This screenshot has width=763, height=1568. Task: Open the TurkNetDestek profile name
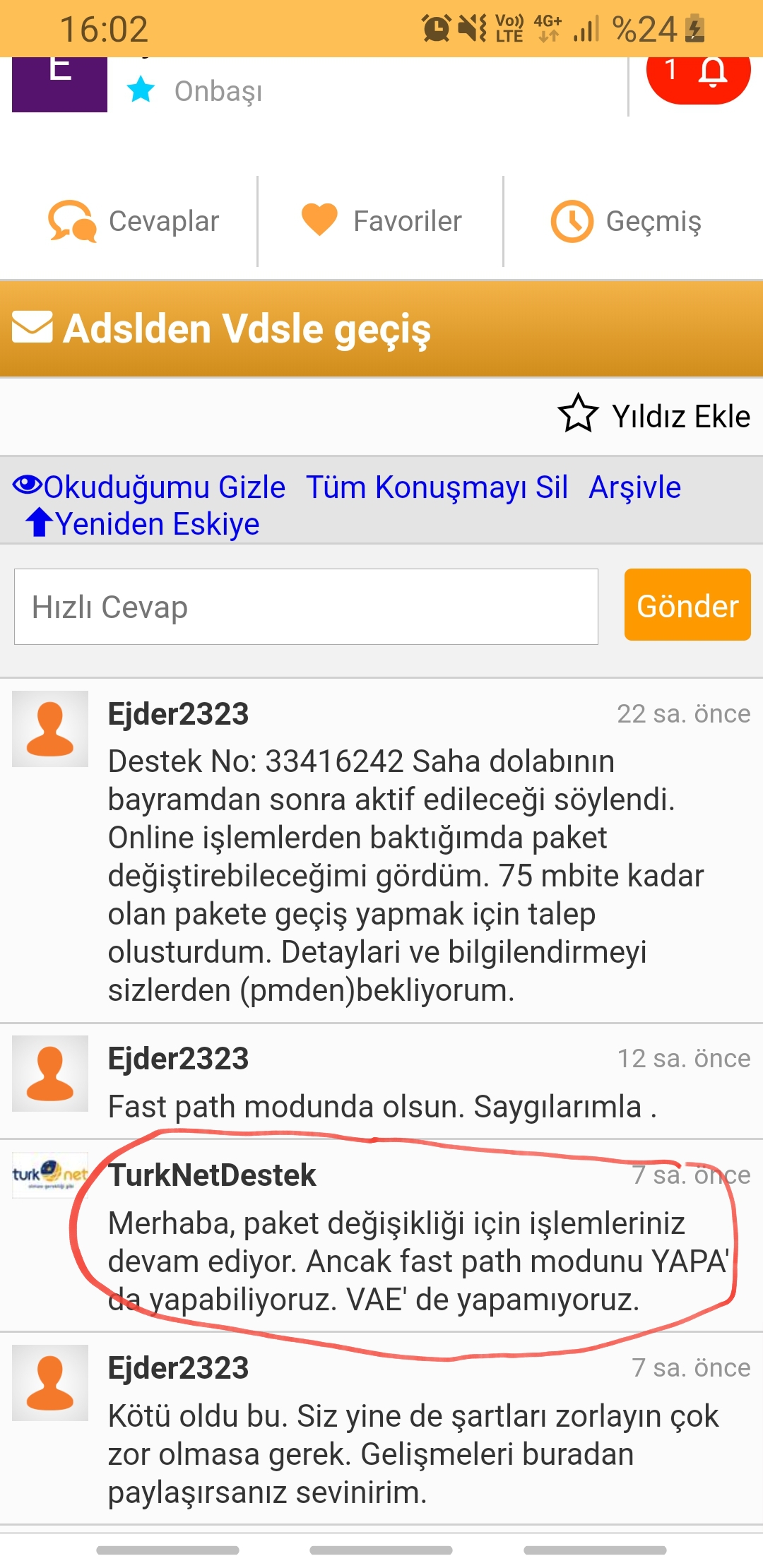pyautogui.click(x=212, y=1175)
